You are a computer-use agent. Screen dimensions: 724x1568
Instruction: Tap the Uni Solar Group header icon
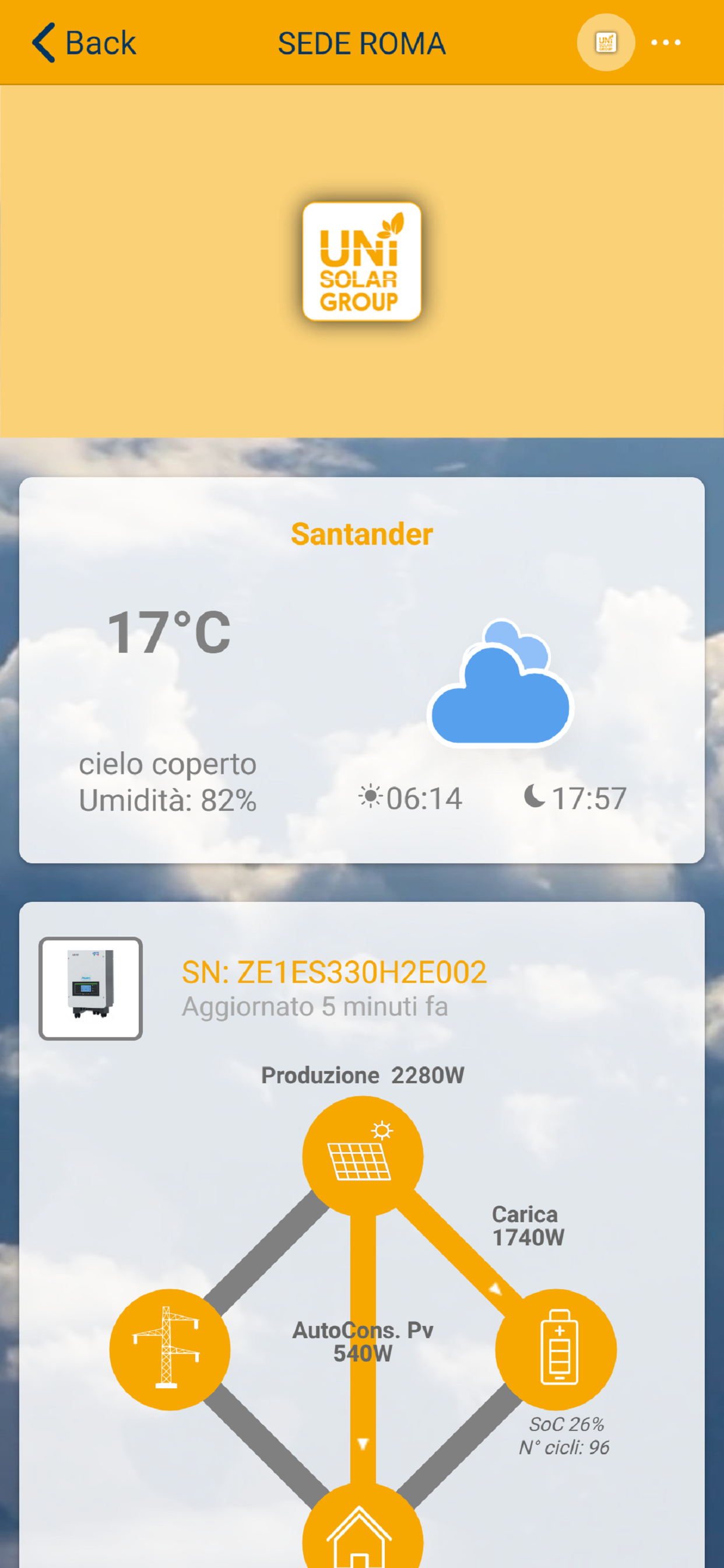point(605,43)
